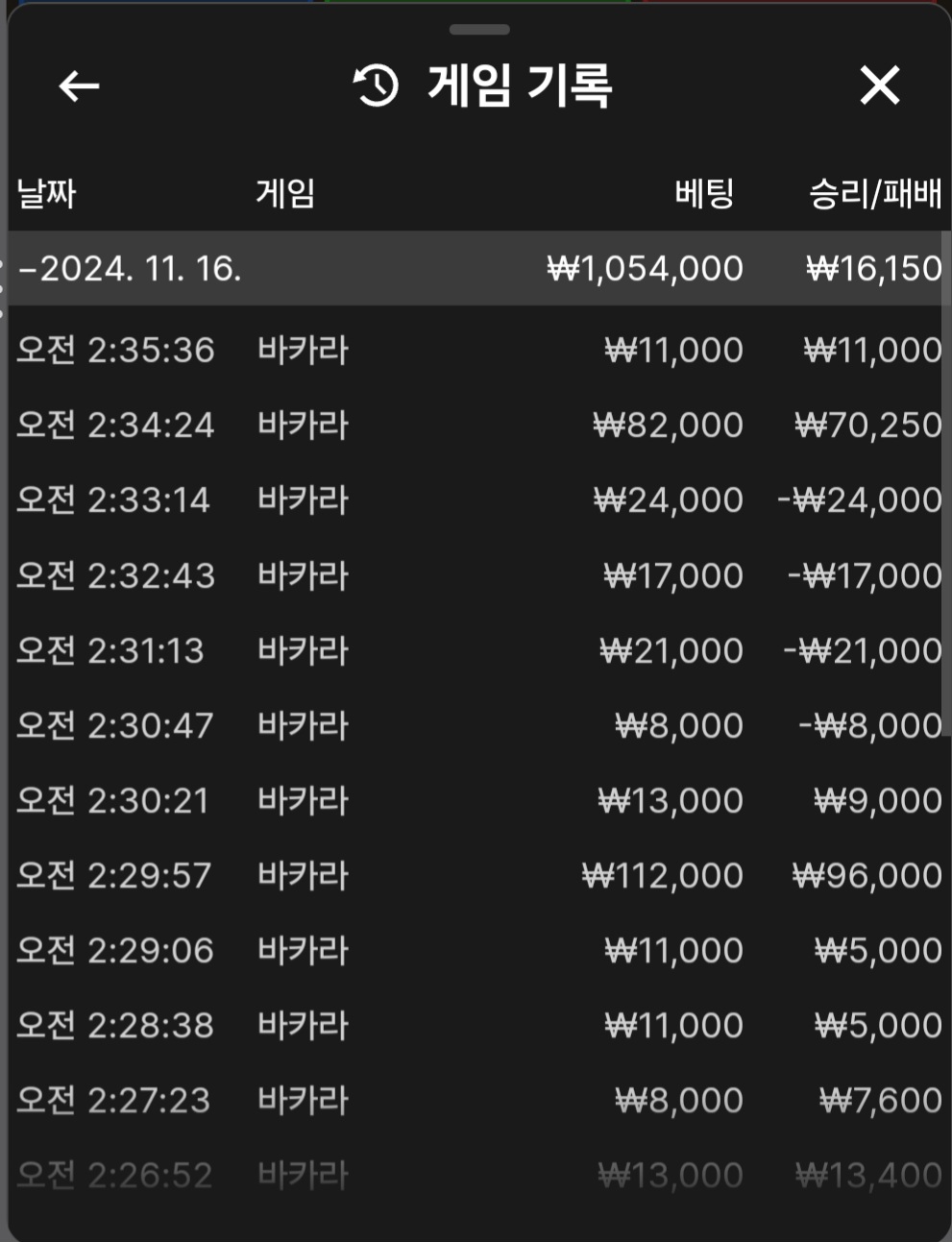Collapse the 2024. 11. 16. date group
952x1242 pixels.
click(x=130, y=269)
